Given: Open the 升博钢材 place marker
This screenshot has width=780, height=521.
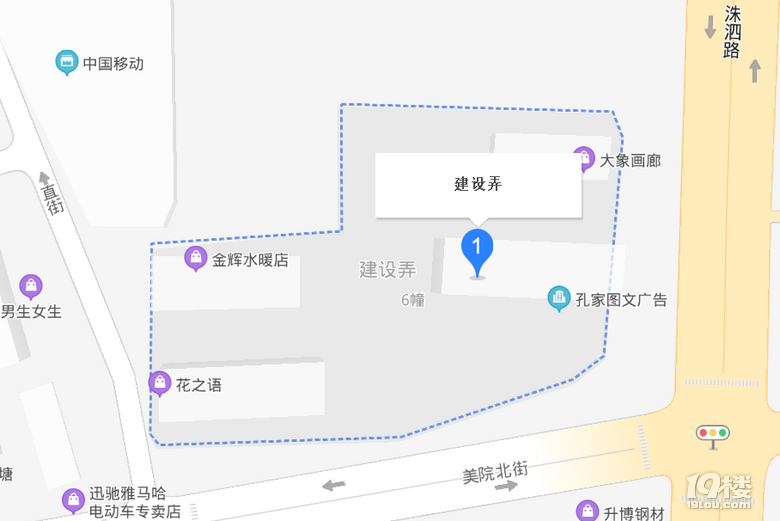Looking at the screenshot, I should [x=588, y=511].
